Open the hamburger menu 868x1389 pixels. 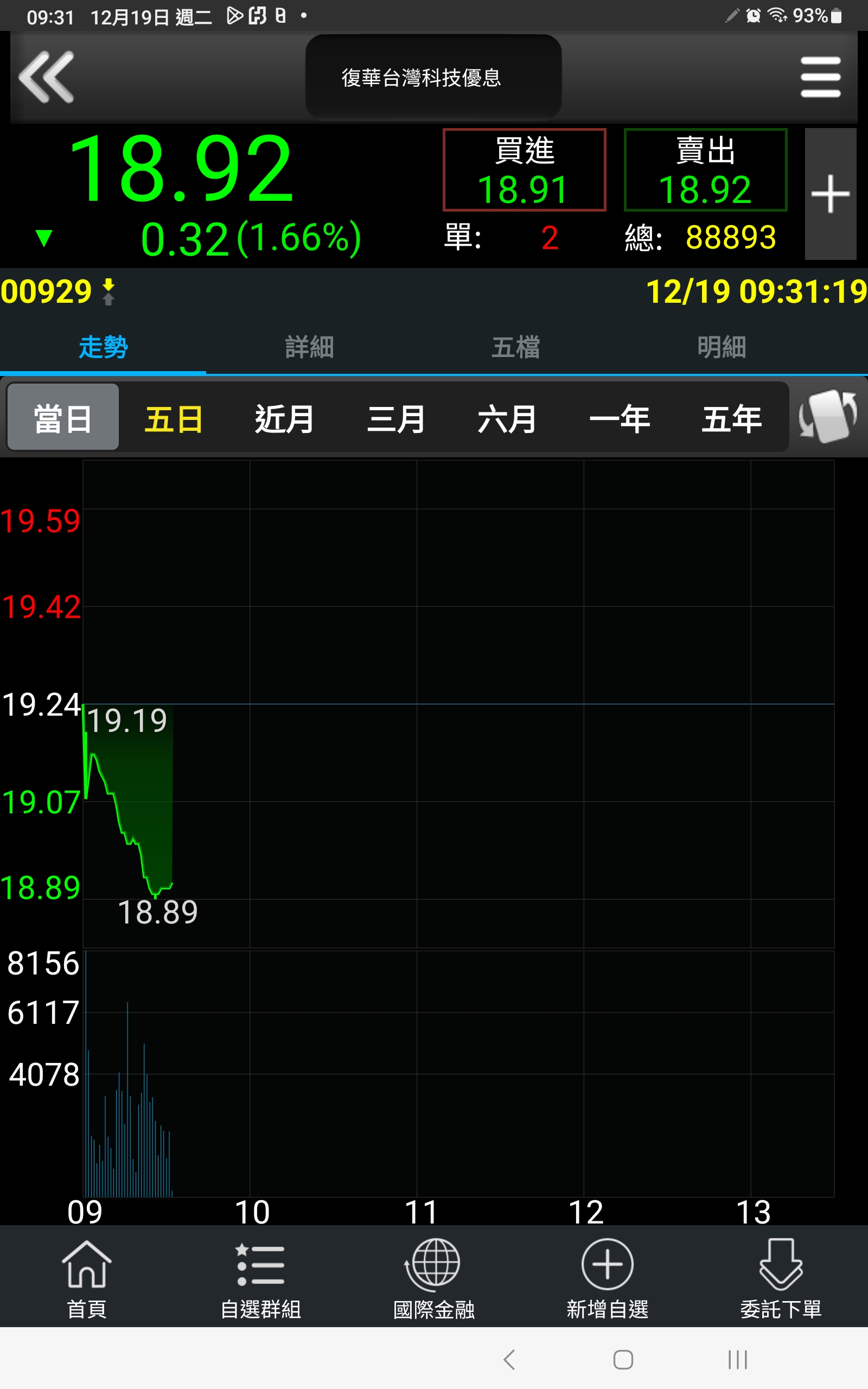(820, 77)
